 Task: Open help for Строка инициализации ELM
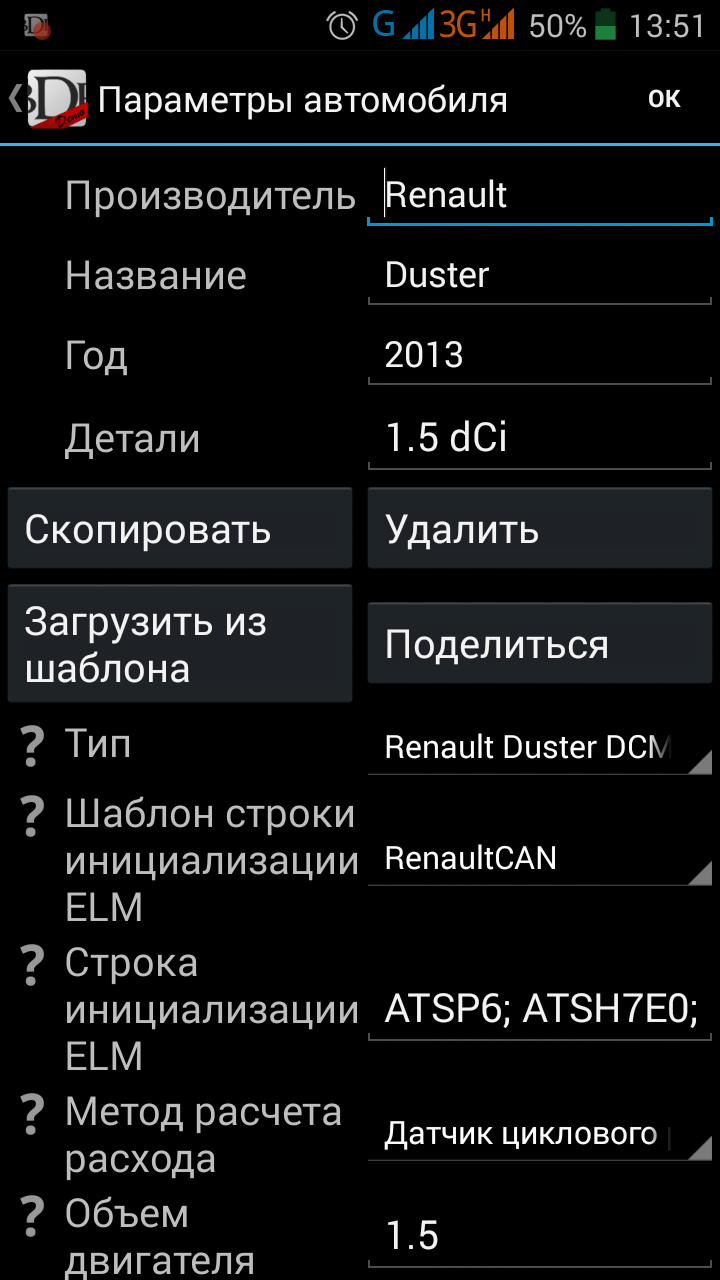pyautogui.click(x=33, y=965)
